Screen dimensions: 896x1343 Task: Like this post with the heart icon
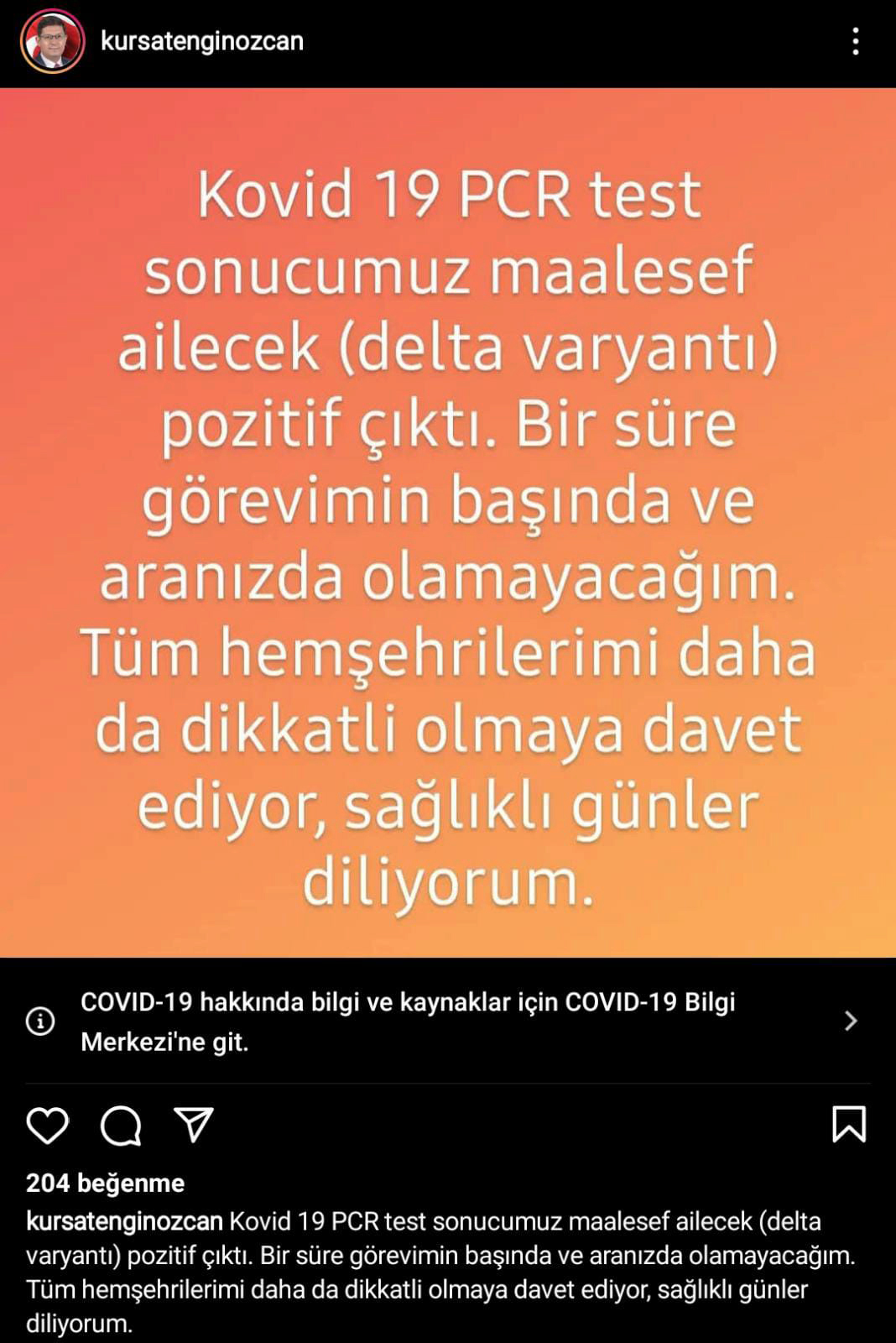coord(48,1125)
